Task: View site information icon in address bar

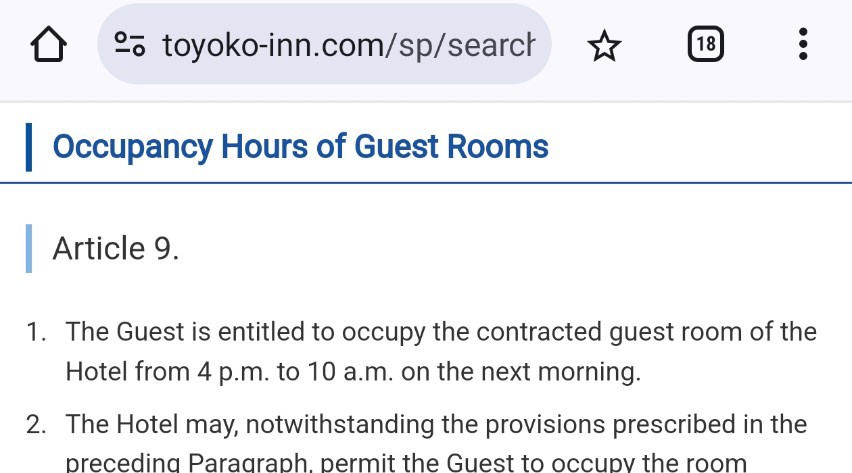Action: point(130,45)
